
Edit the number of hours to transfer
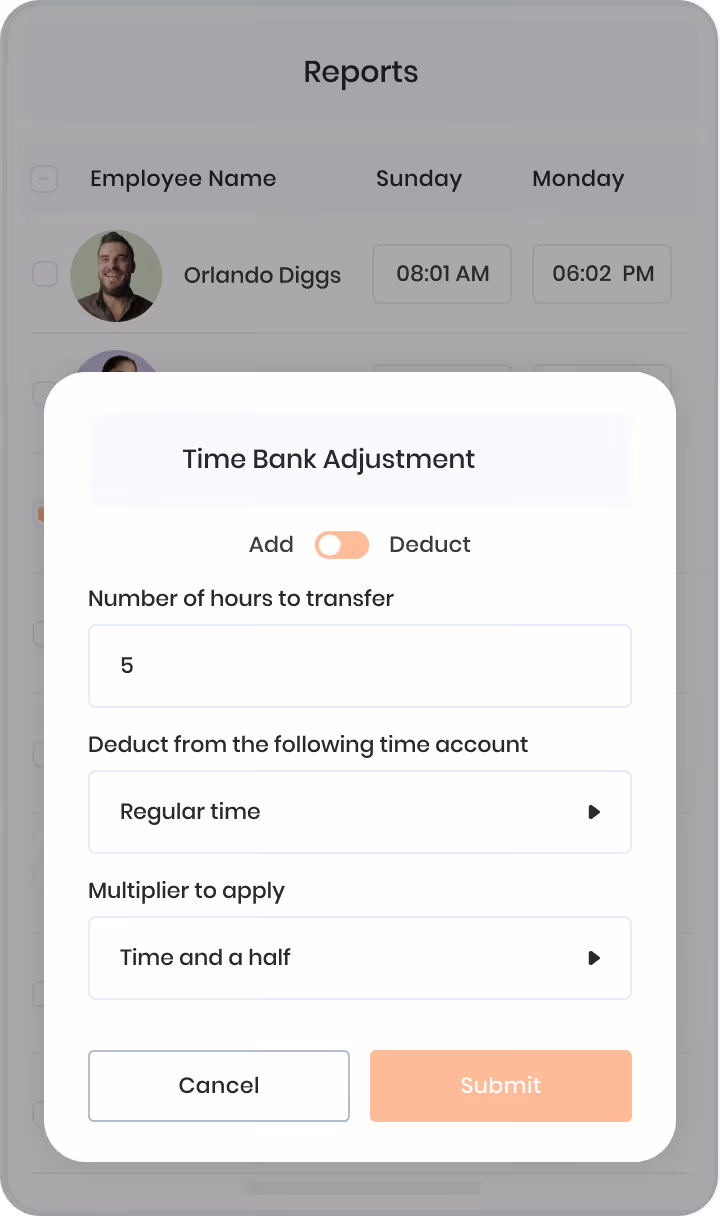pos(360,666)
